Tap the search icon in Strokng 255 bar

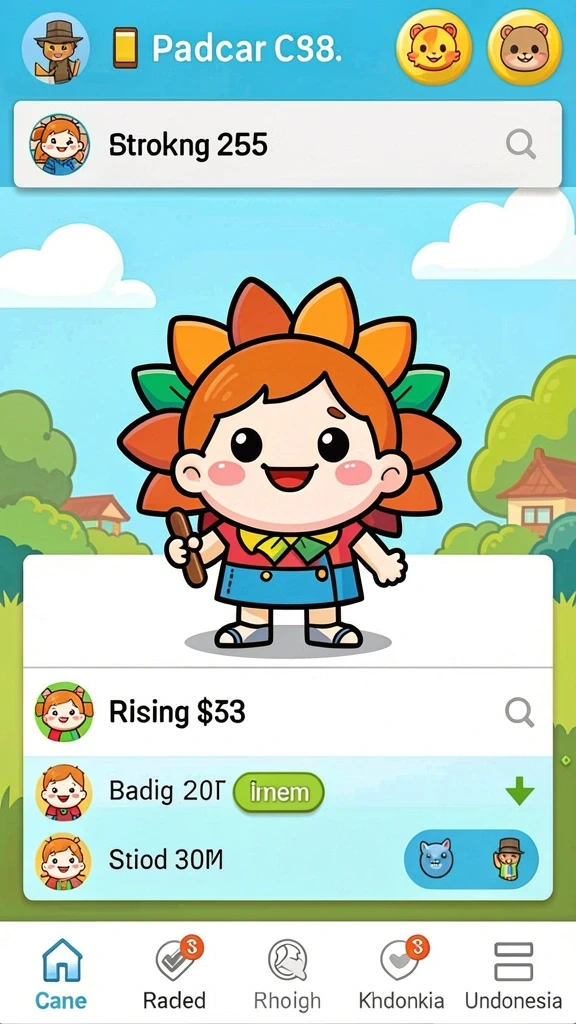pyautogui.click(x=520, y=144)
